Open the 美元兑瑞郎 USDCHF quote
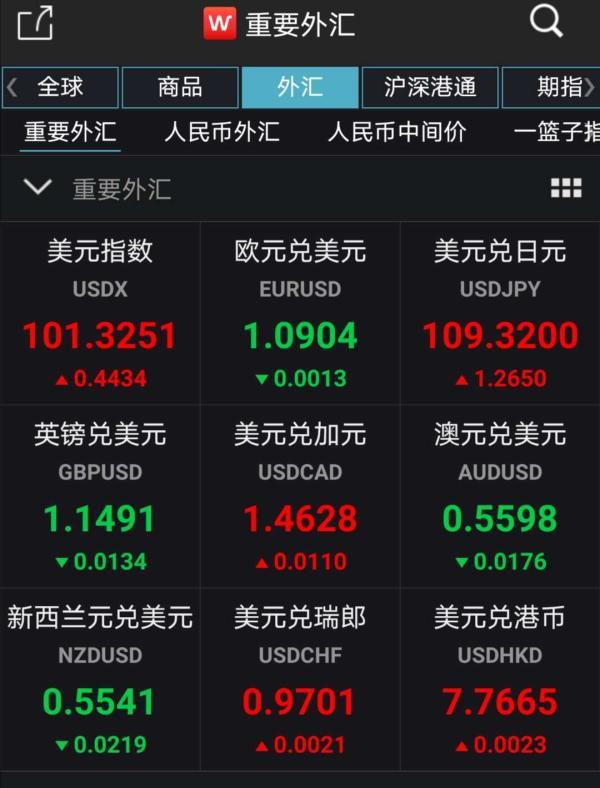The height and width of the screenshot is (788, 600). coord(300,678)
